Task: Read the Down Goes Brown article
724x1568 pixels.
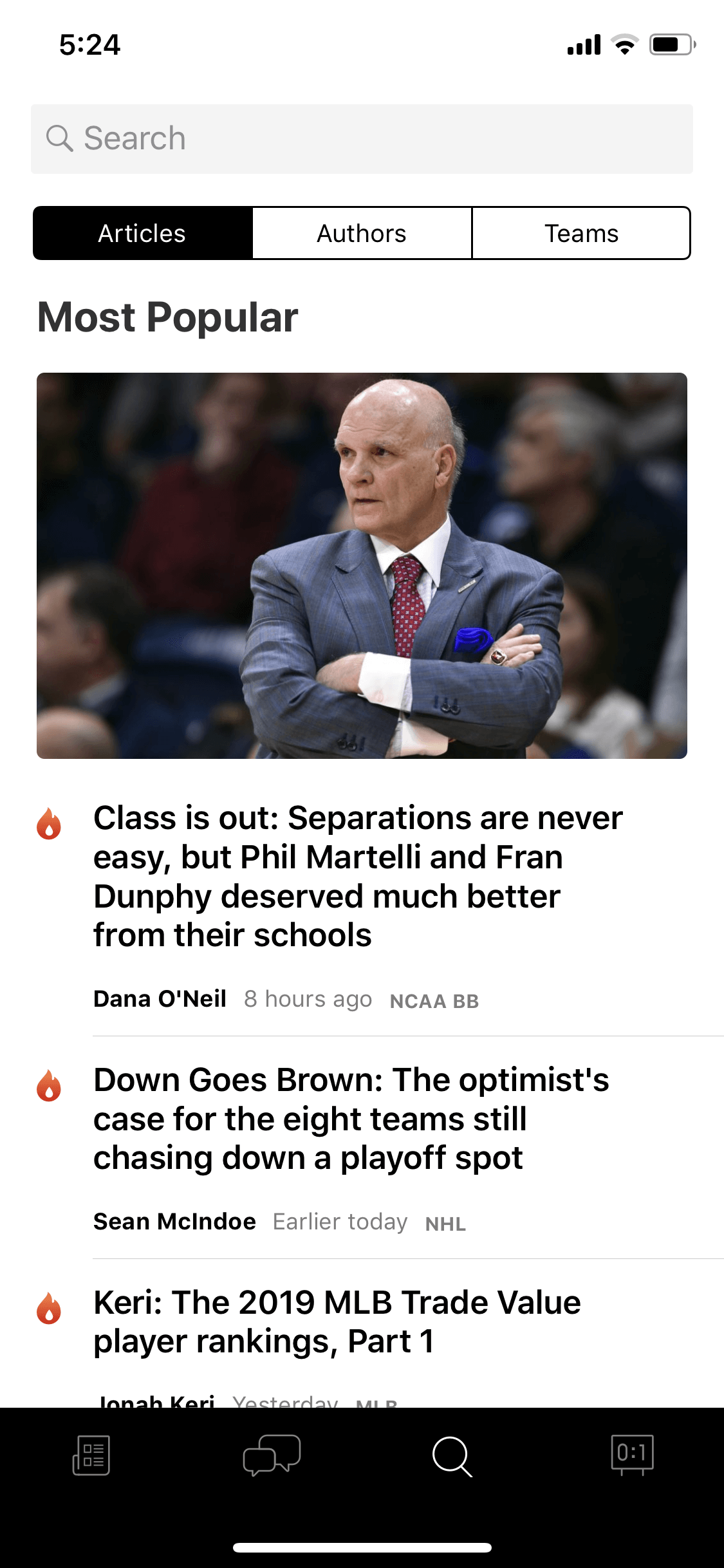Action: (x=351, y=1119)
